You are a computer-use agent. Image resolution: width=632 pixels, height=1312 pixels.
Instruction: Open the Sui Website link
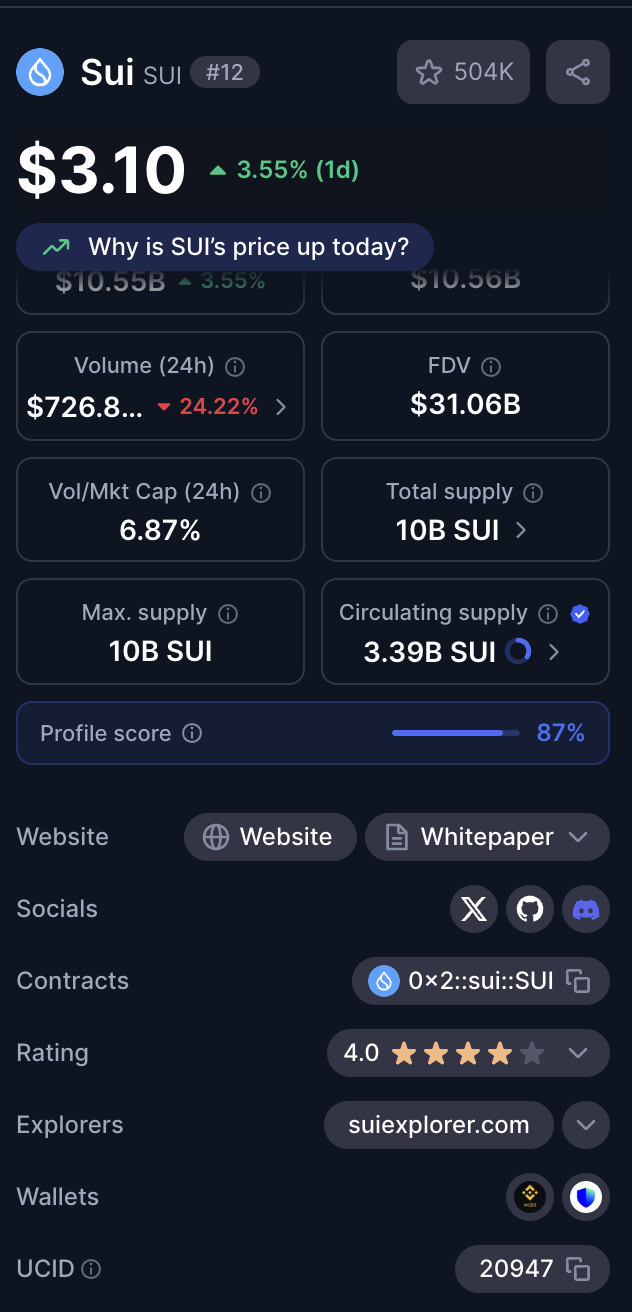pyautogui.click(x=270, y=837)
